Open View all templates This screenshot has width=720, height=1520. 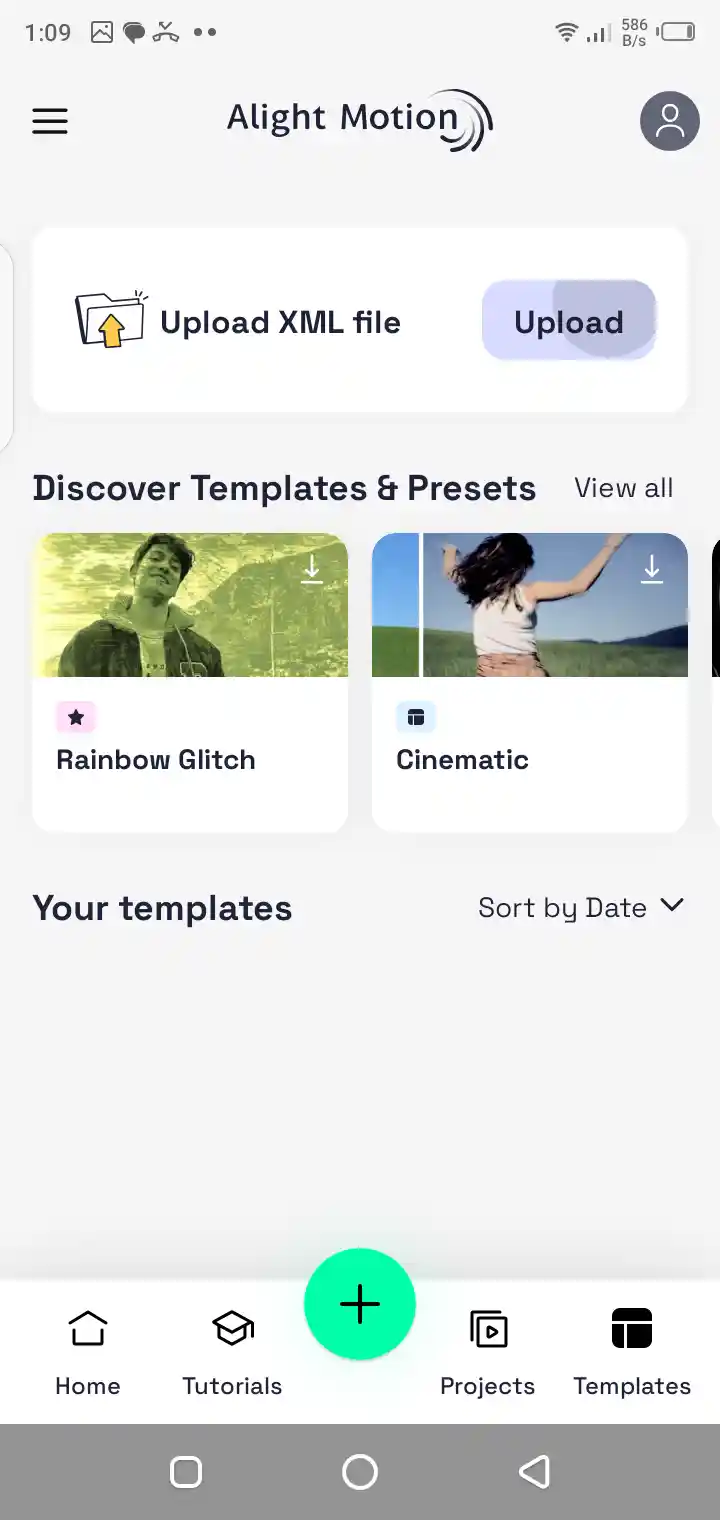(623, 488)
